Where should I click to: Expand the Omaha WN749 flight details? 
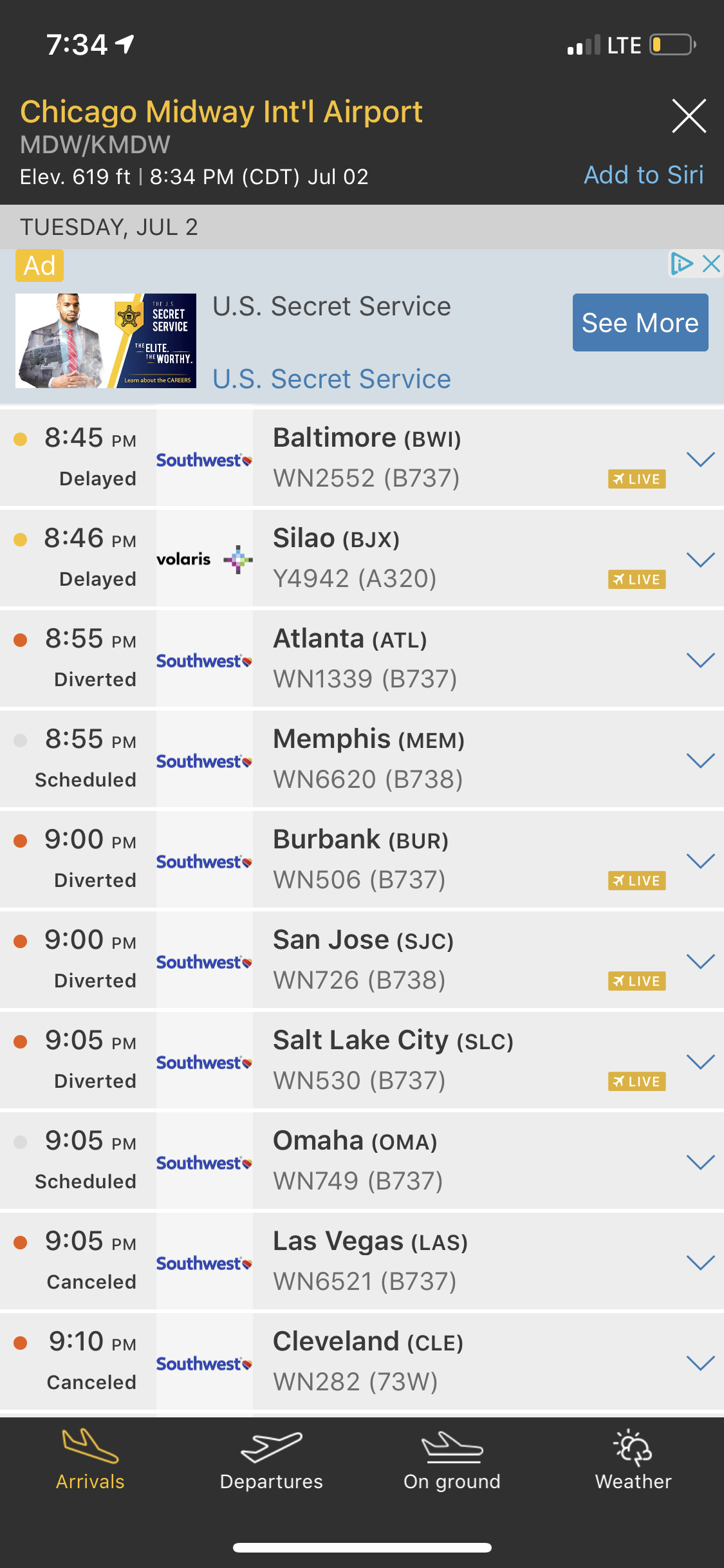point(700,1162)
